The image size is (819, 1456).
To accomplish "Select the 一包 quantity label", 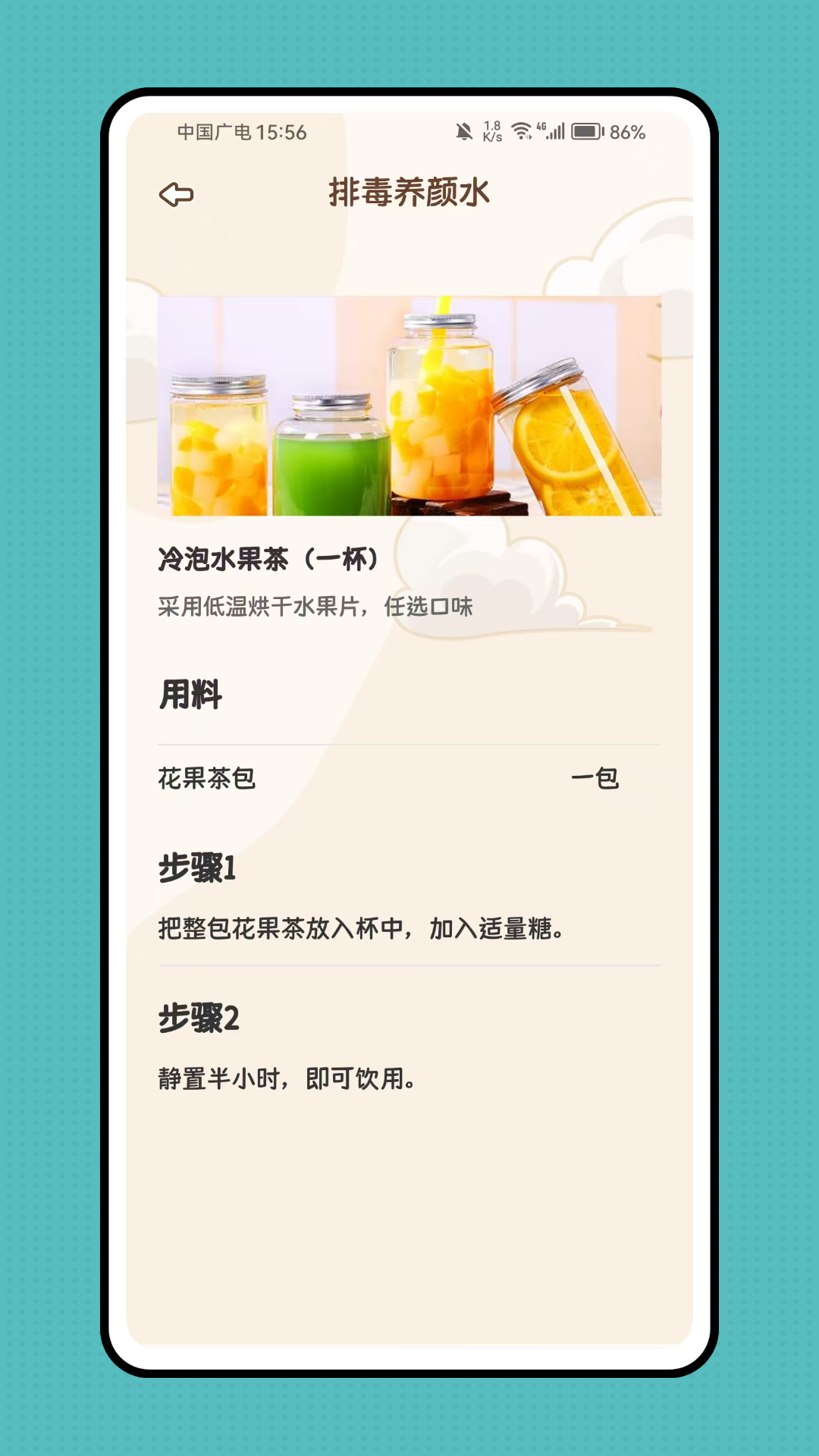I will click(x=595, y=778).
